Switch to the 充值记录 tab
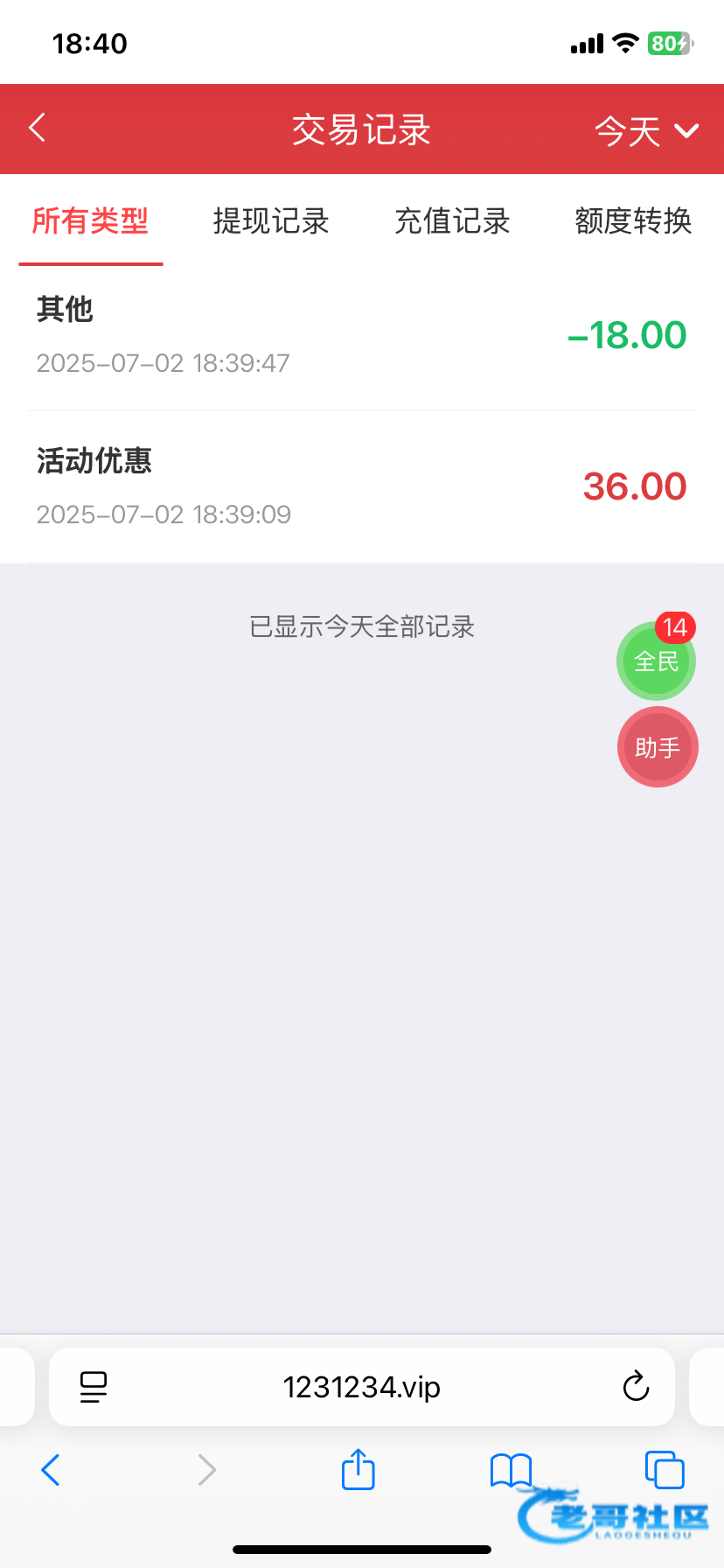724x1568 pixels. pyautogui.click(x=452, y=221)
